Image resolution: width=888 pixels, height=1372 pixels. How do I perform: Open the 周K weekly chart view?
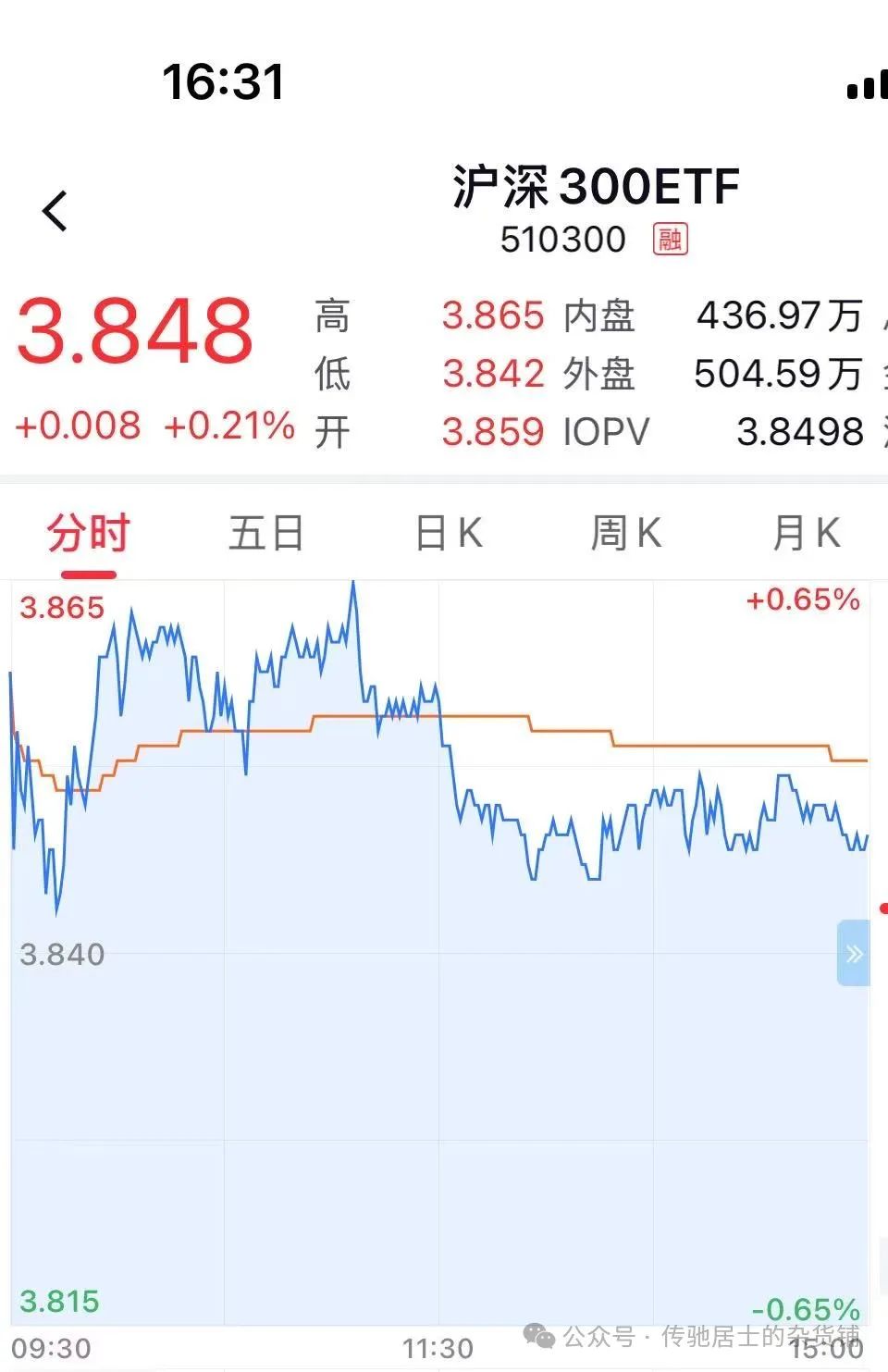coord(625,533)
